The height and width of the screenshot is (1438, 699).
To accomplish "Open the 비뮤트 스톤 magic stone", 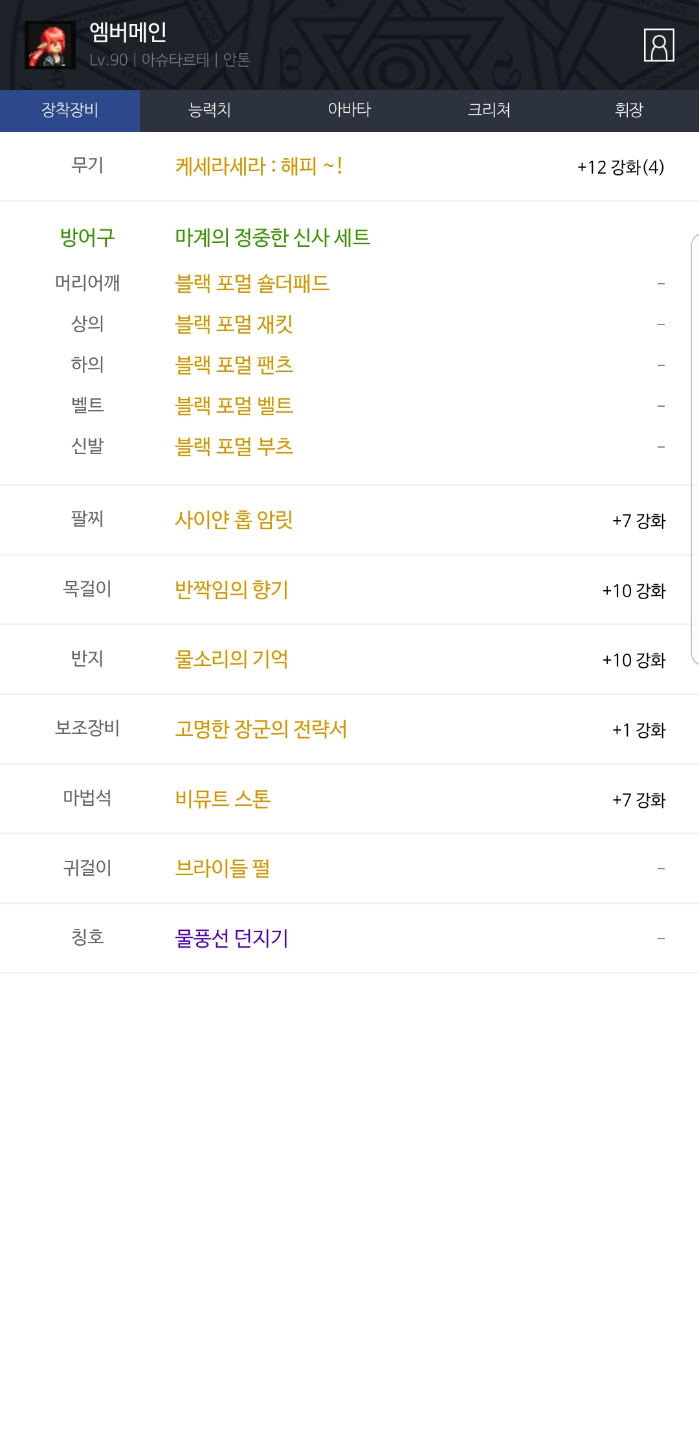I will tap(222, 799).
